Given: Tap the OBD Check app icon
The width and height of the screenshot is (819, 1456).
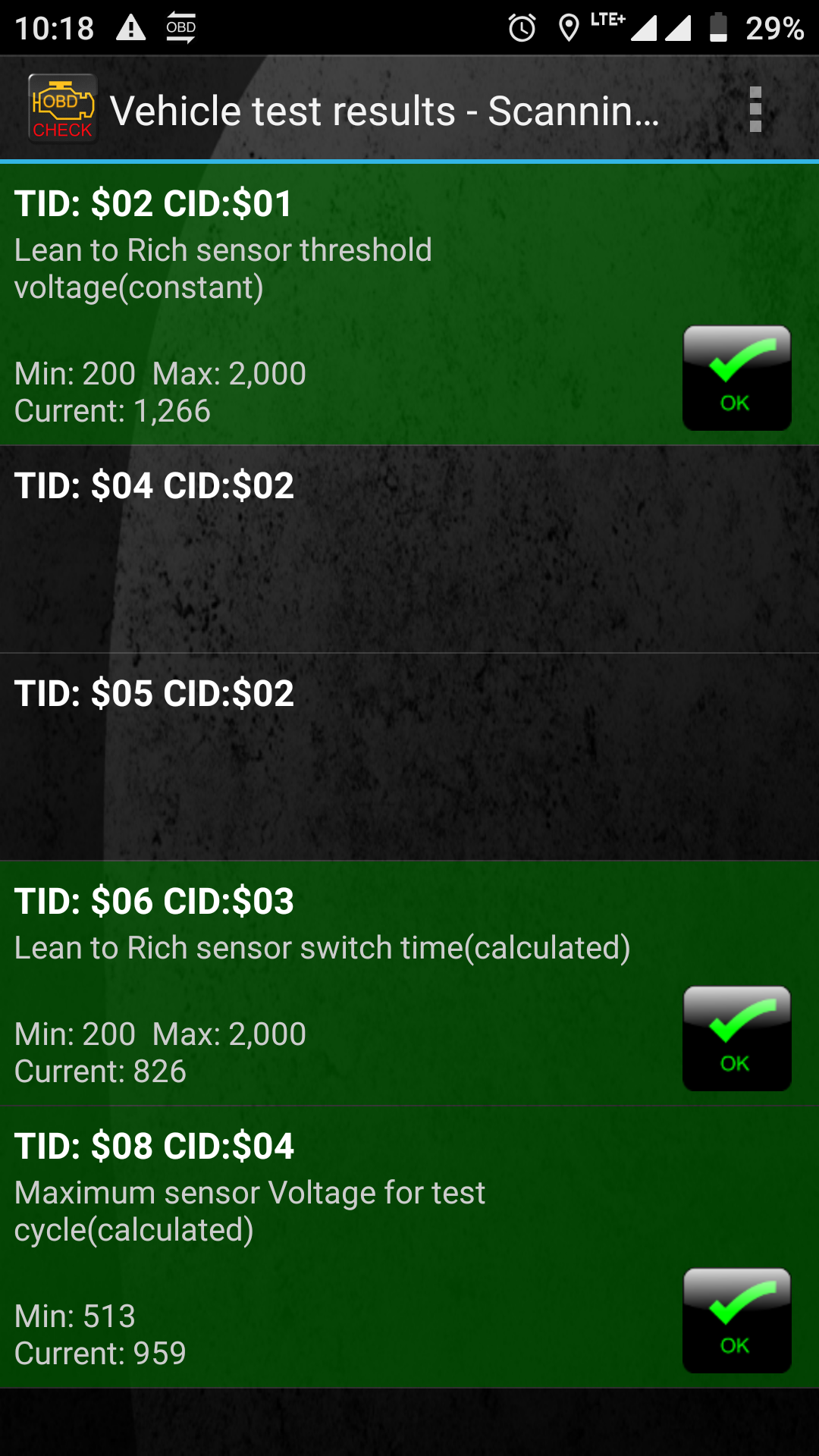Looking at the screenshot, I should click(x=62, y=109).
